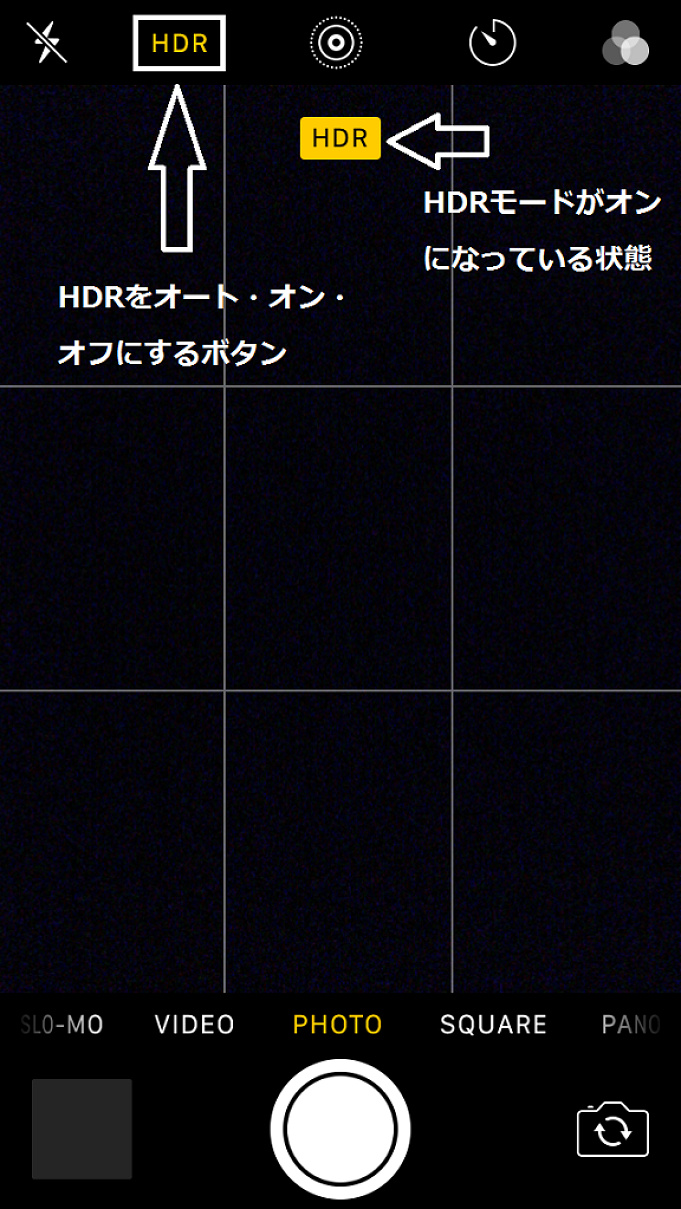Switch to PANO mode

[x=630, y=1025]
